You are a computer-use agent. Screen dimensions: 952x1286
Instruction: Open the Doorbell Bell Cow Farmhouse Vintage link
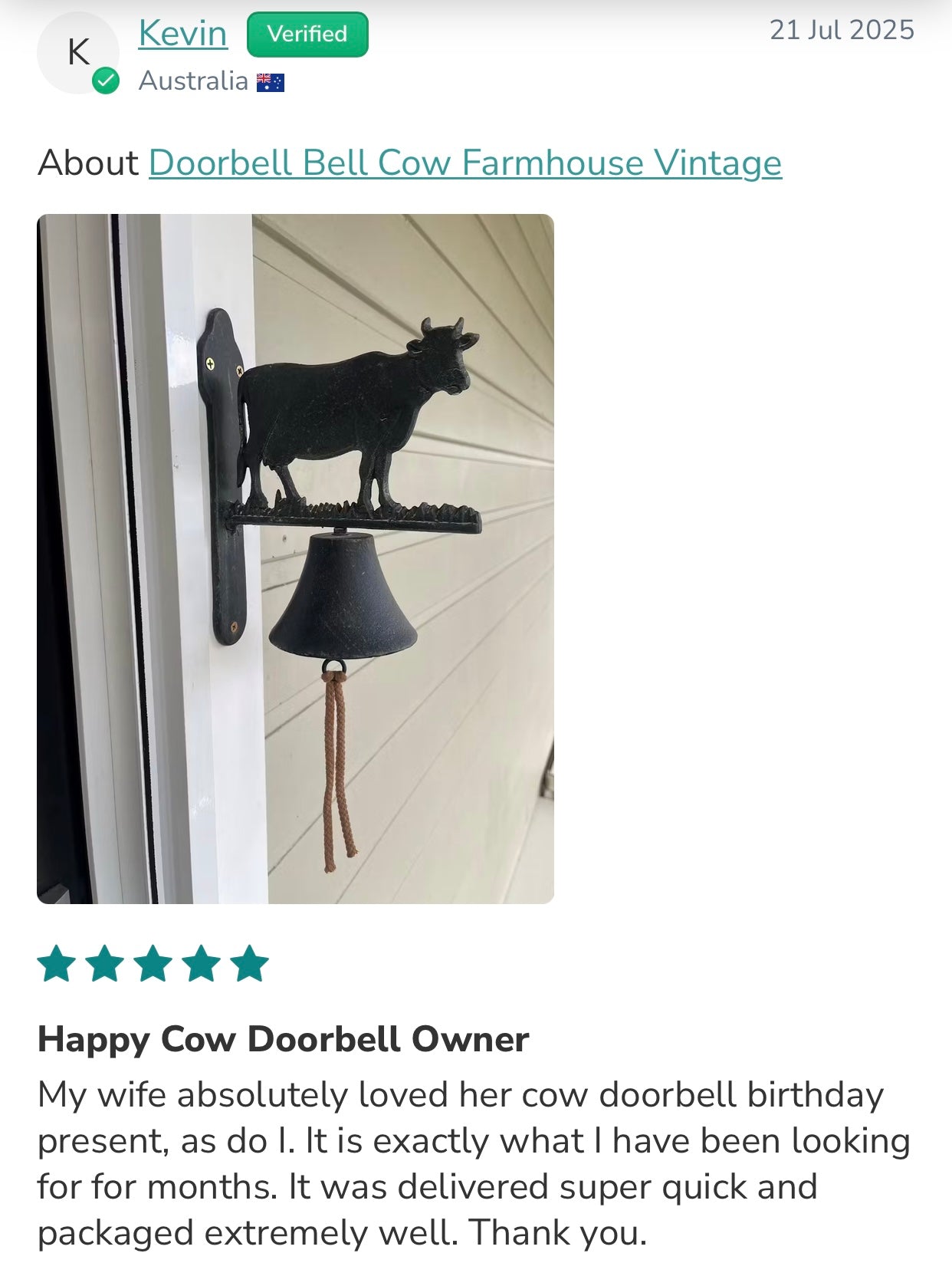[465, 163]
